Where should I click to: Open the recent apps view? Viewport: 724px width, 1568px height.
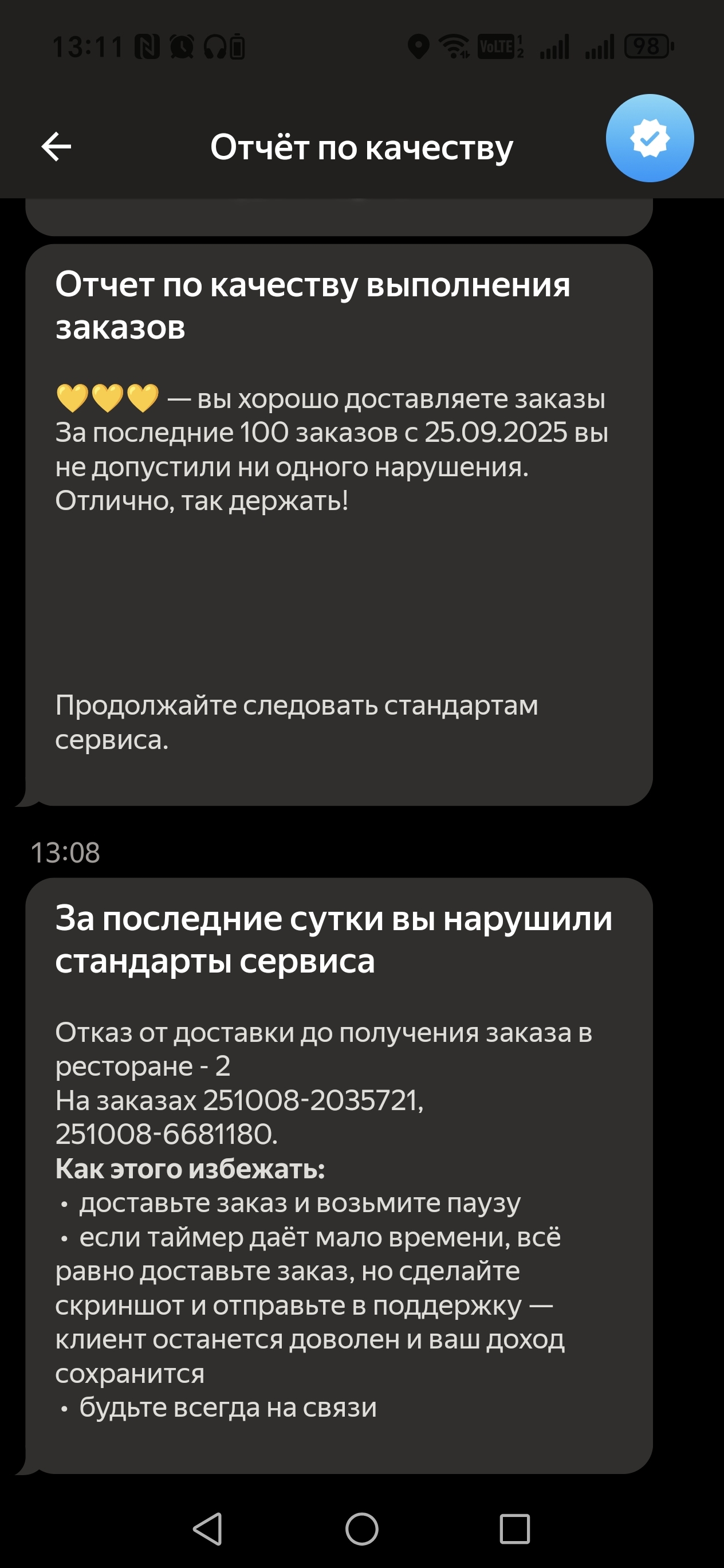tap(515, 1528)
